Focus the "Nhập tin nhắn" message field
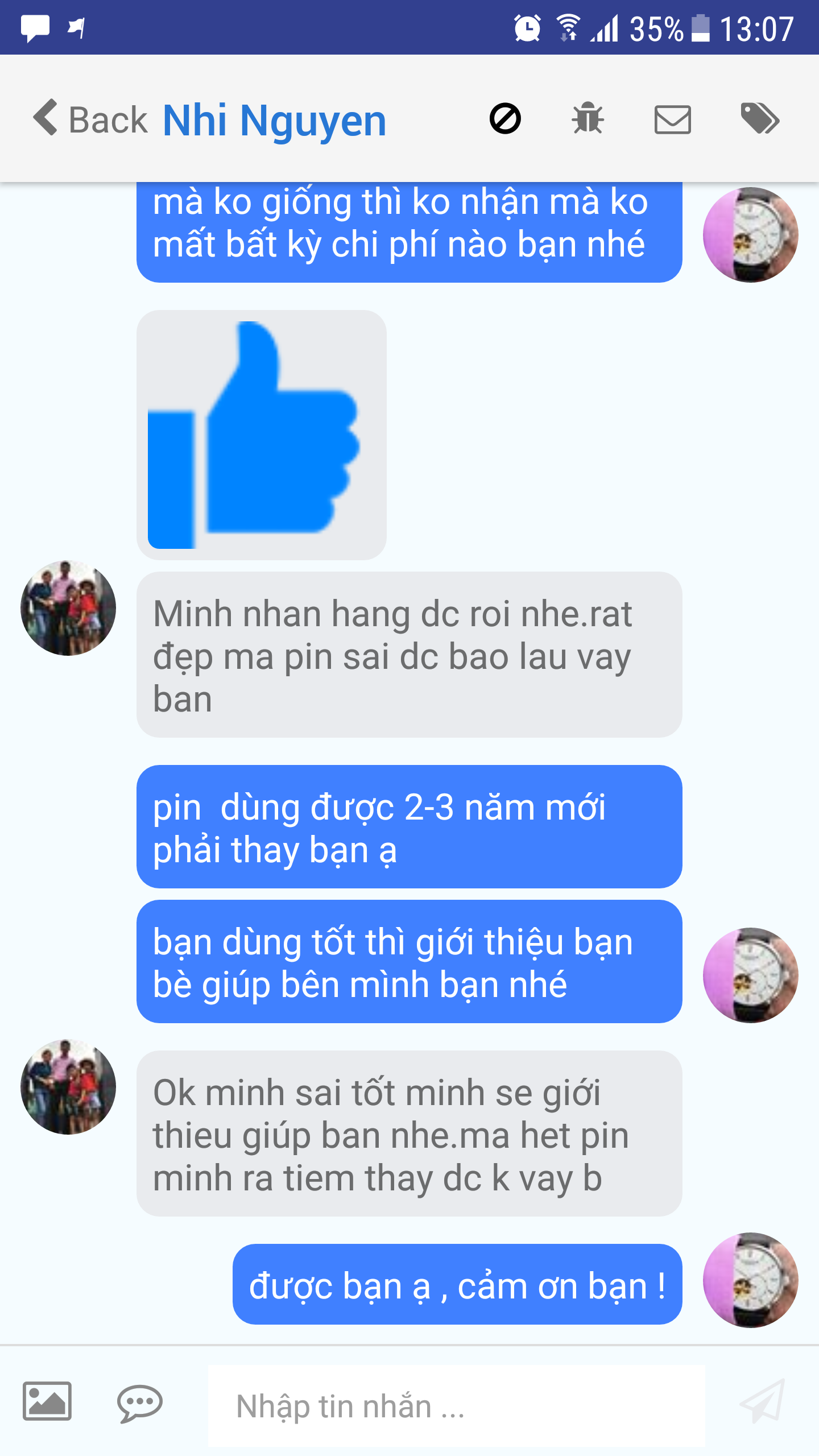 click(455, 1406)
